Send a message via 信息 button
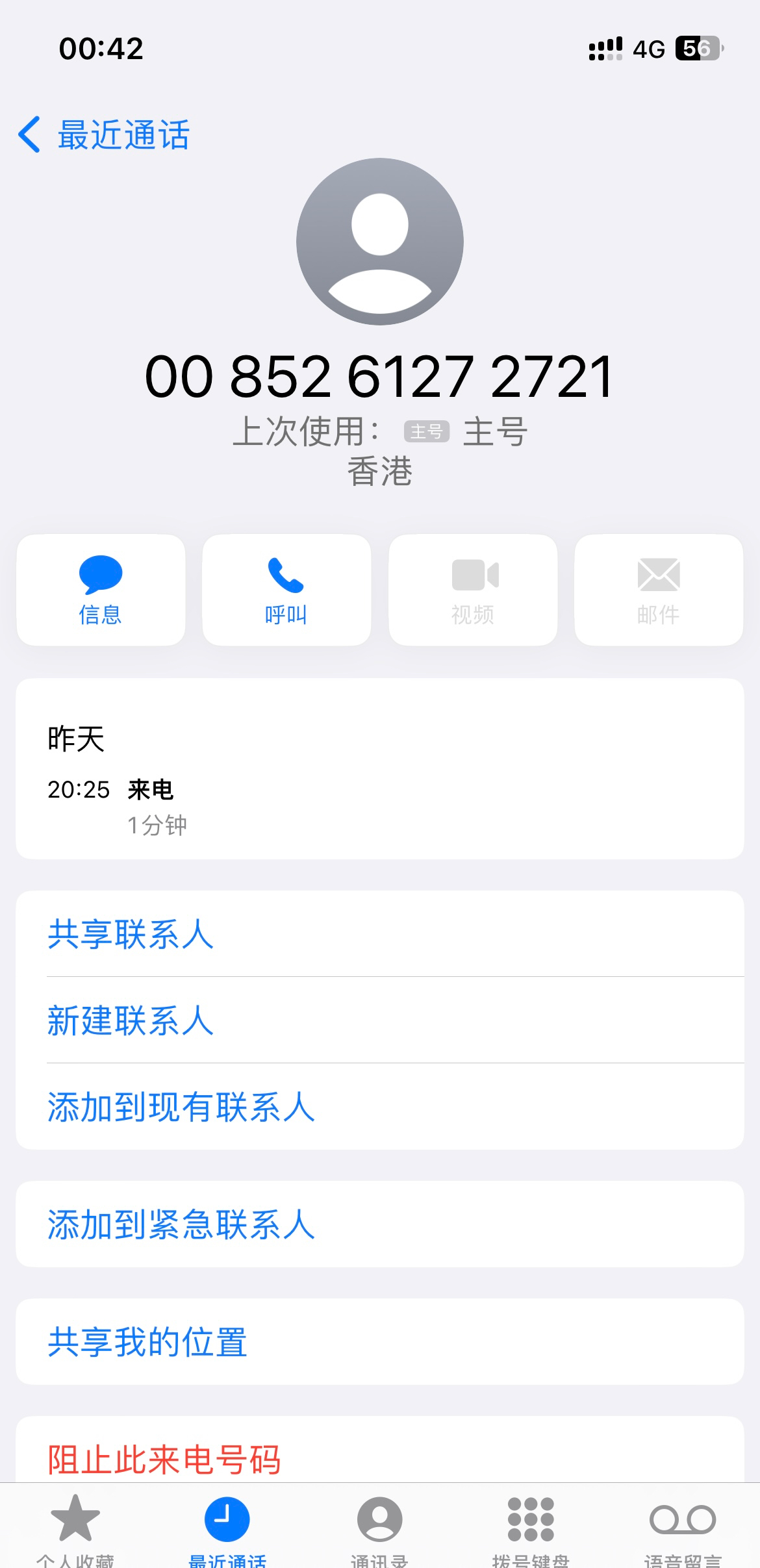 pyautogui.click(x=101, y=590)
